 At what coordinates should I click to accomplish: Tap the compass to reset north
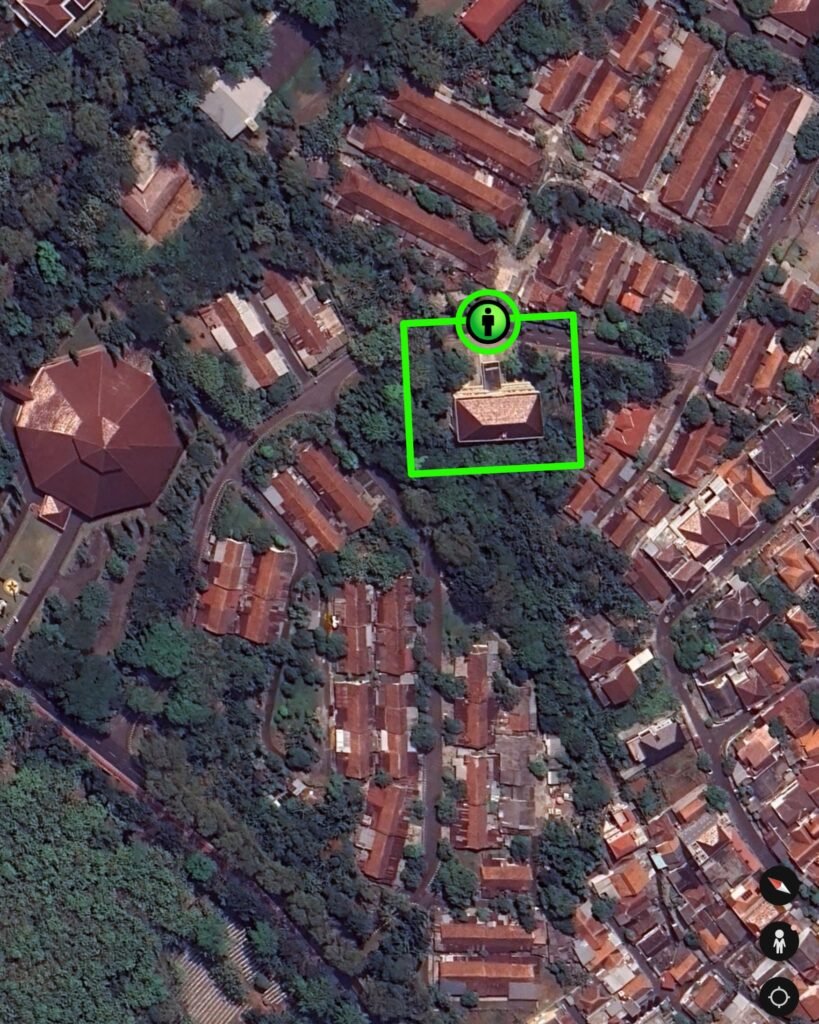pos(778,886)
